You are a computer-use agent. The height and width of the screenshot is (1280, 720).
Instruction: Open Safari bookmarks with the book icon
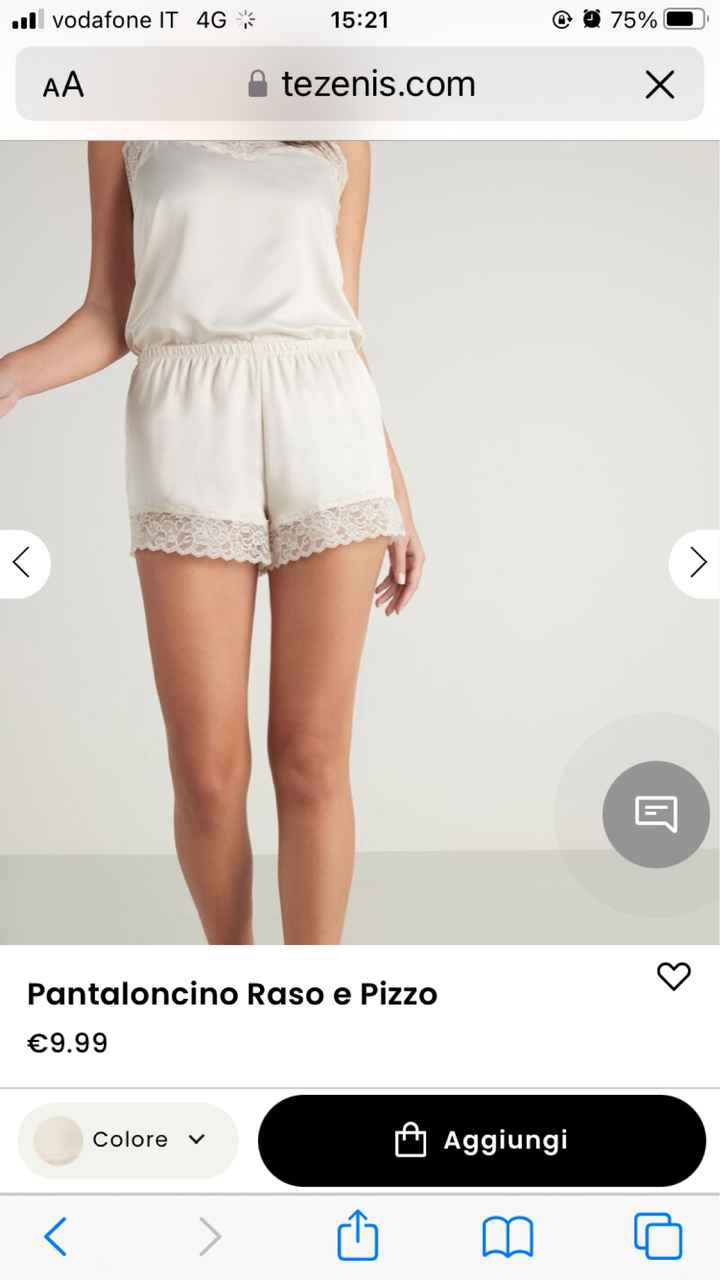pos(507,1237)
